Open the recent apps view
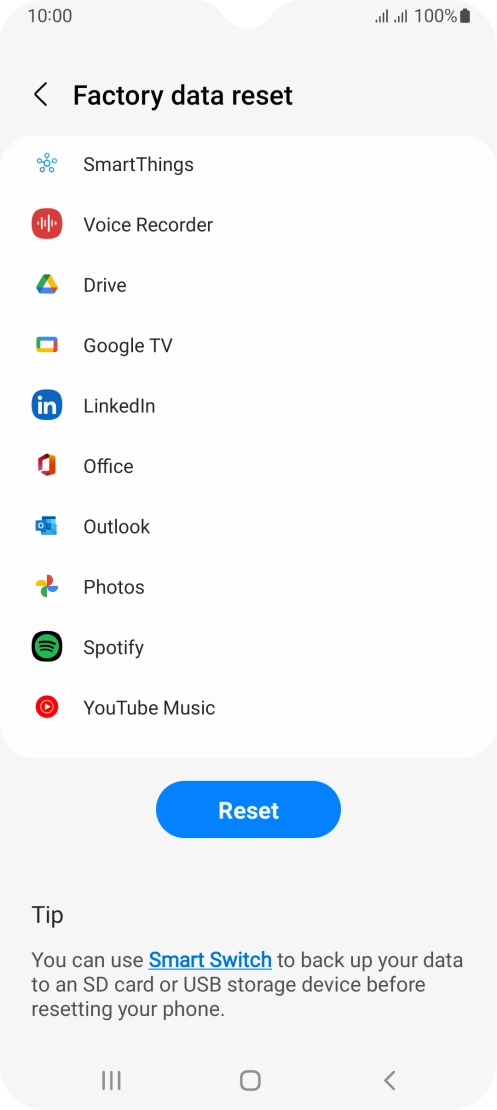The height and width of the screenshot is (1110, 497). click(111, 1080)
